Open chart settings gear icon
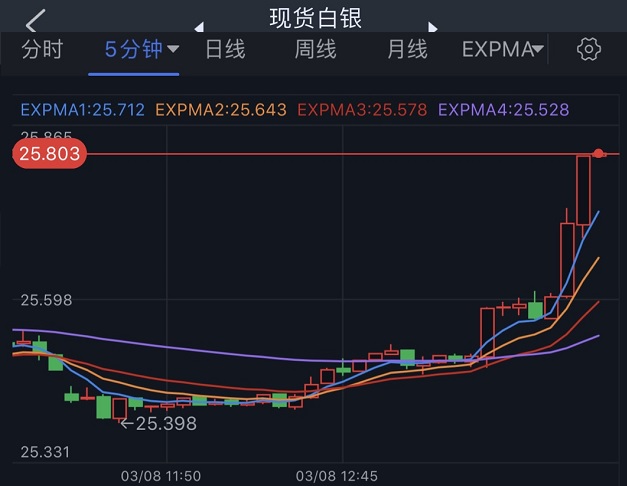 (x=589, y=49)
